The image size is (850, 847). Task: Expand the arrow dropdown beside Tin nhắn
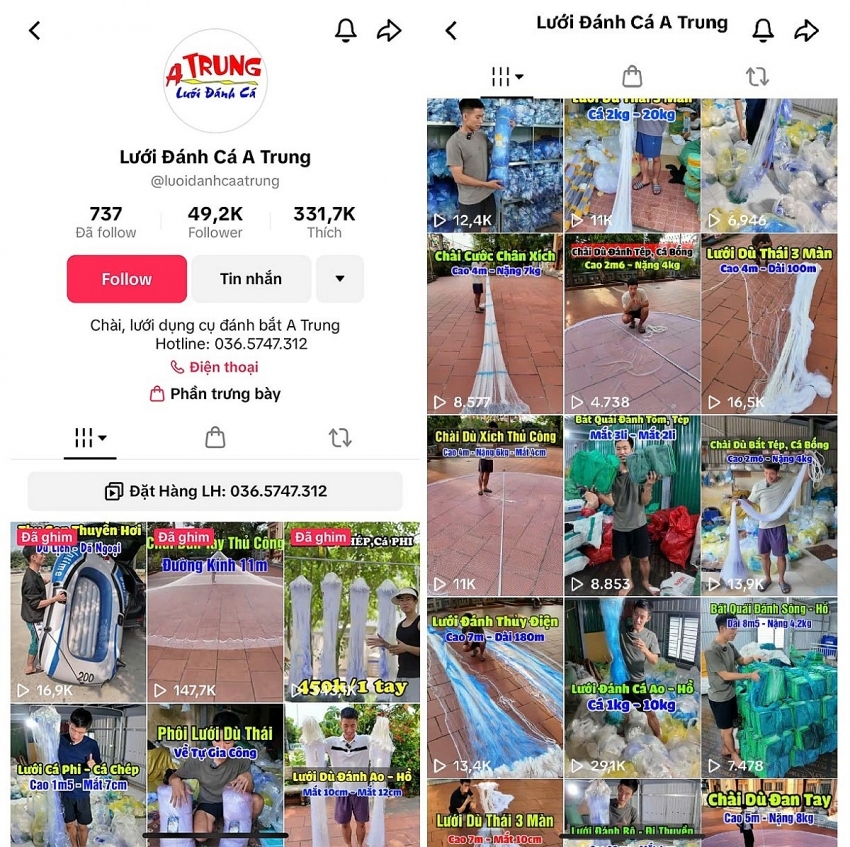339,279
